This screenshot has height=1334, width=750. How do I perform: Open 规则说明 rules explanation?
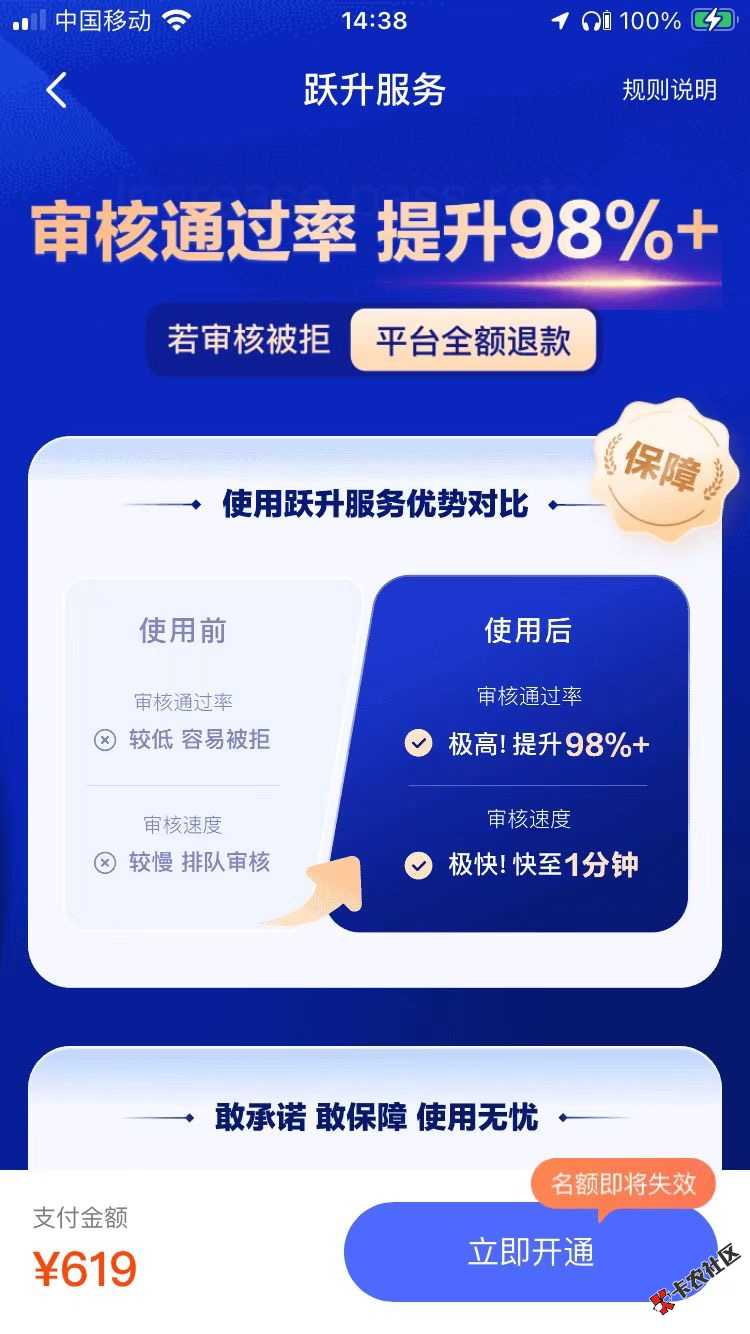669,90
